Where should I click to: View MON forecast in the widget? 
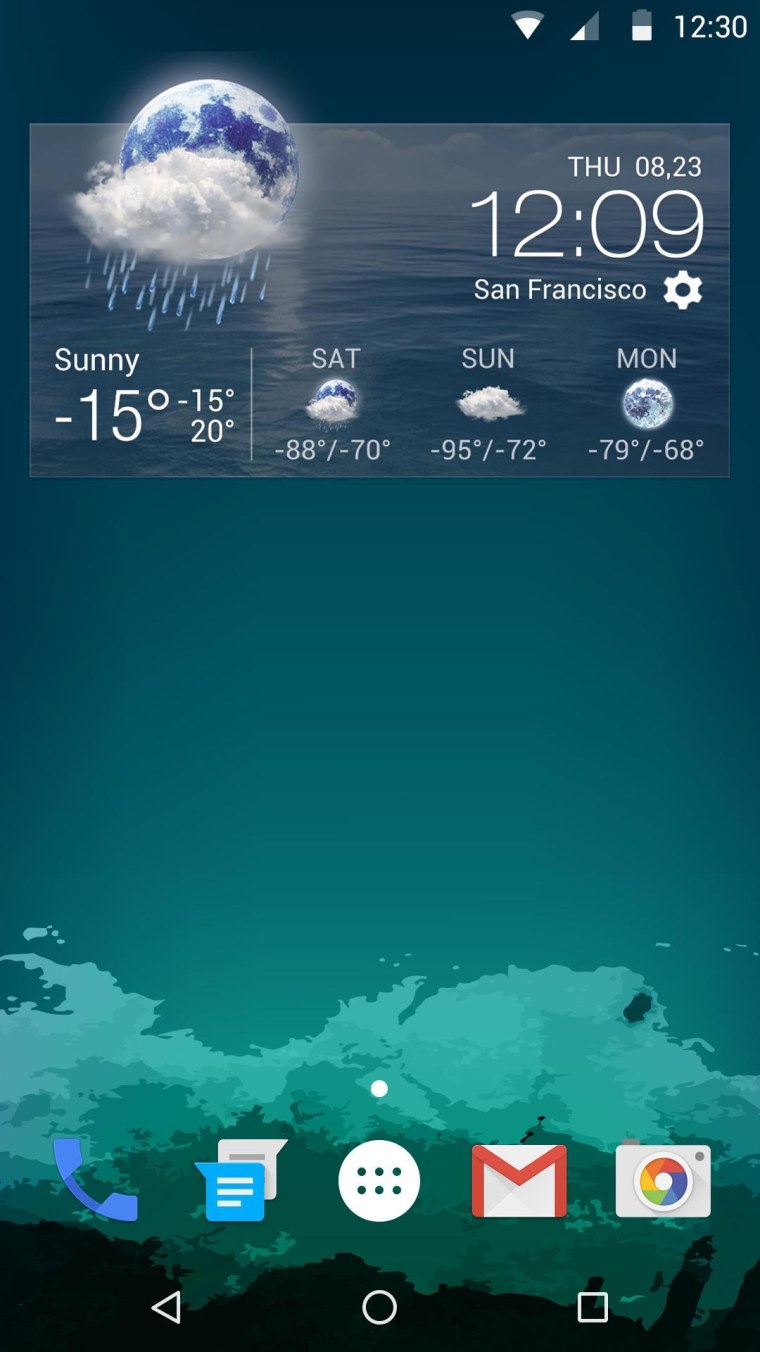pyautogui.click(x=646, y=405)
